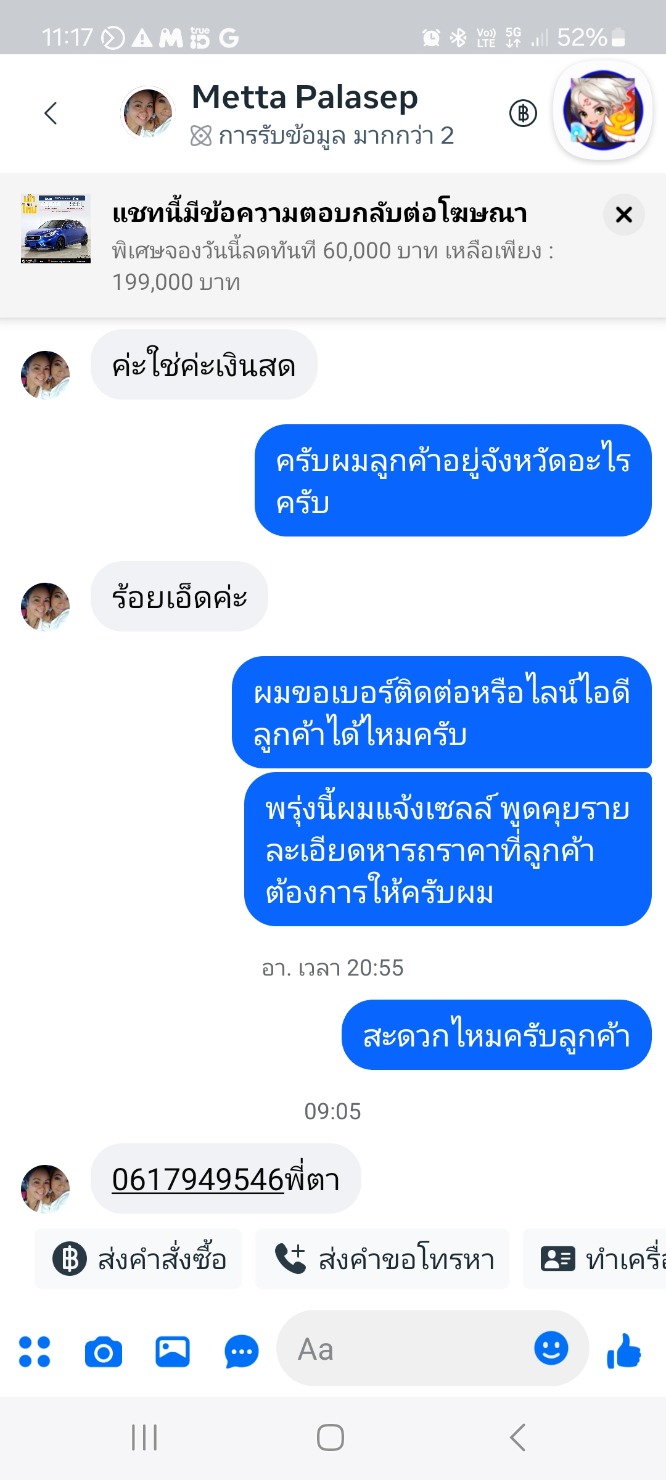The width and height of the screenshot is (666, 1480).
Task: Open the floating chat head avatar
Action: pos(603,111)
